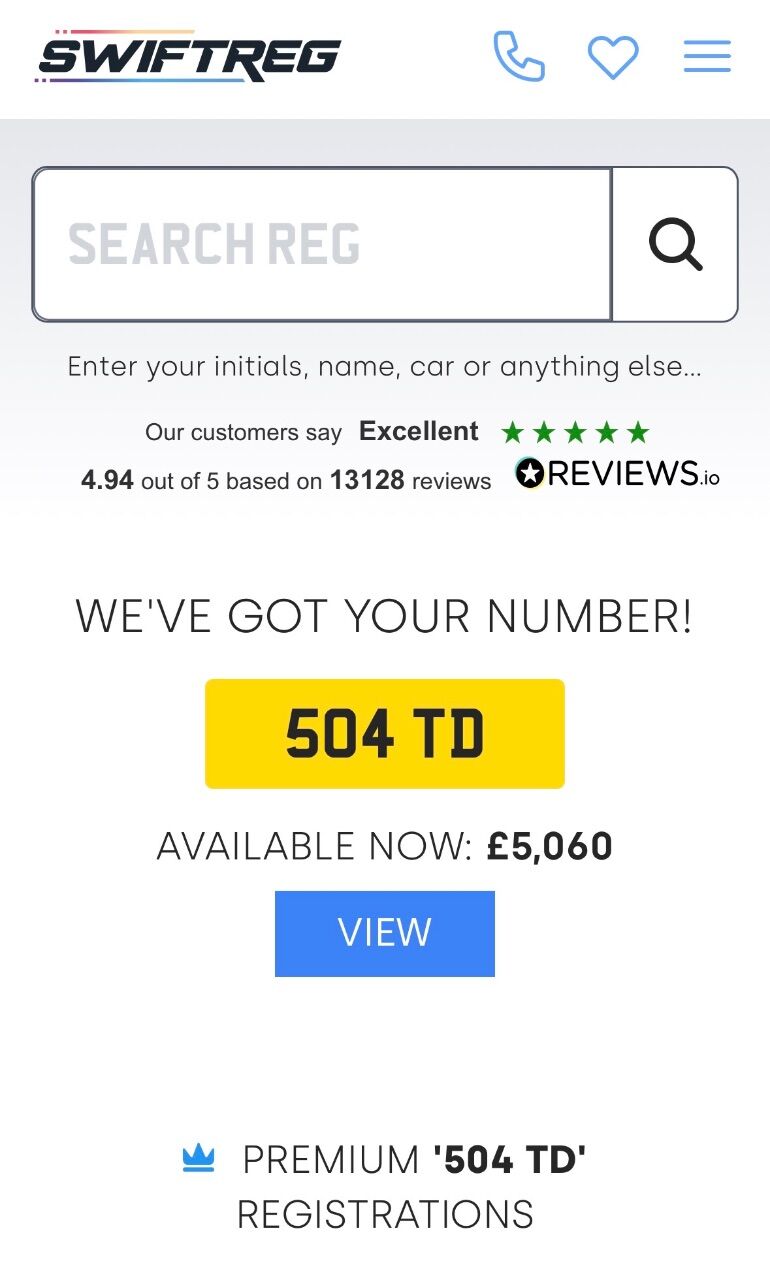Go to the SwiftReg home logo
Image resolution: width=770 pixels, height=1280 pixels.
(190, 57)
